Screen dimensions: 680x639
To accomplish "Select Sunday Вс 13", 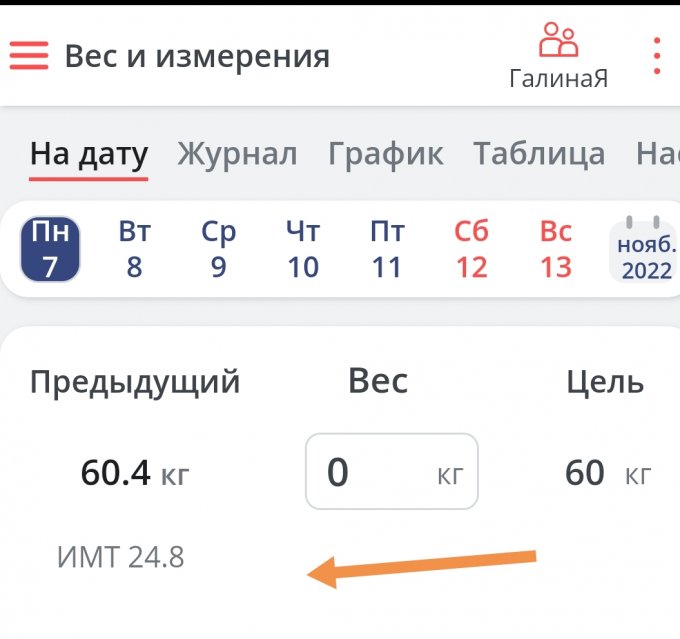I will click(x=555, y=249).
